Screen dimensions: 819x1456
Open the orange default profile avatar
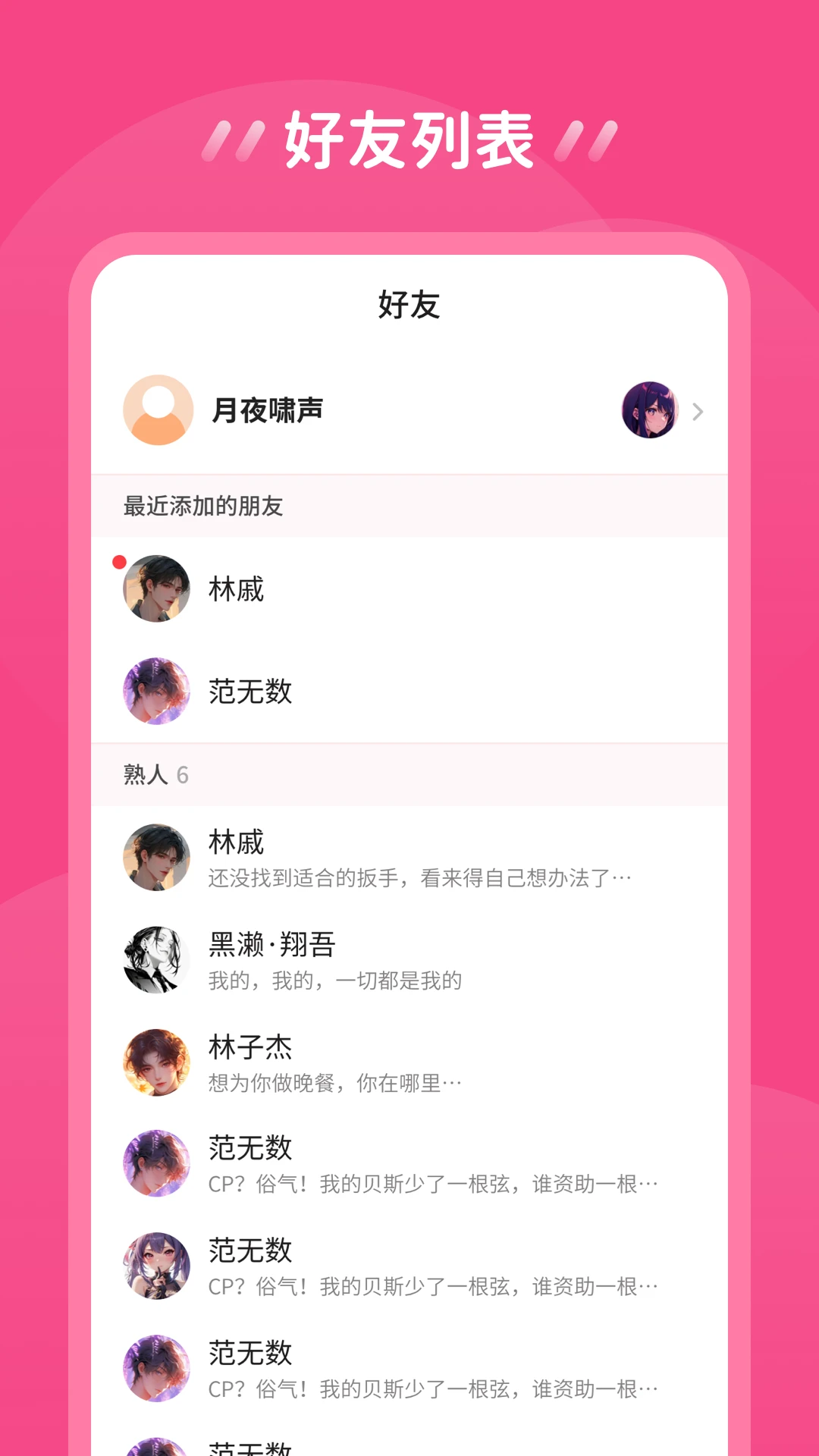pyautogui.click(x=157, y=409)
